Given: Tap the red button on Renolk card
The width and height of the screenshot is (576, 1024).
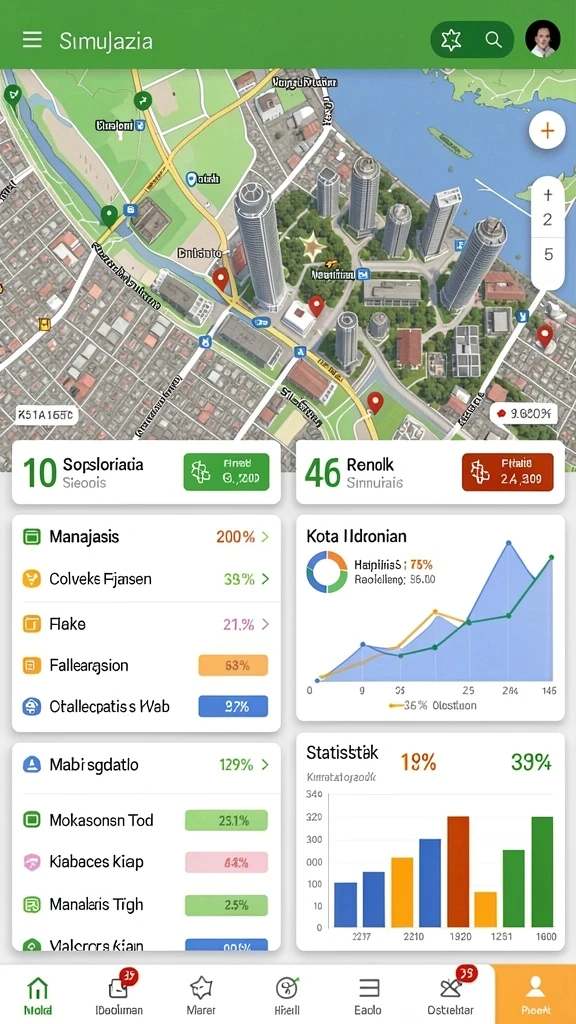Looking at the screenshot, I should point(507,472).
